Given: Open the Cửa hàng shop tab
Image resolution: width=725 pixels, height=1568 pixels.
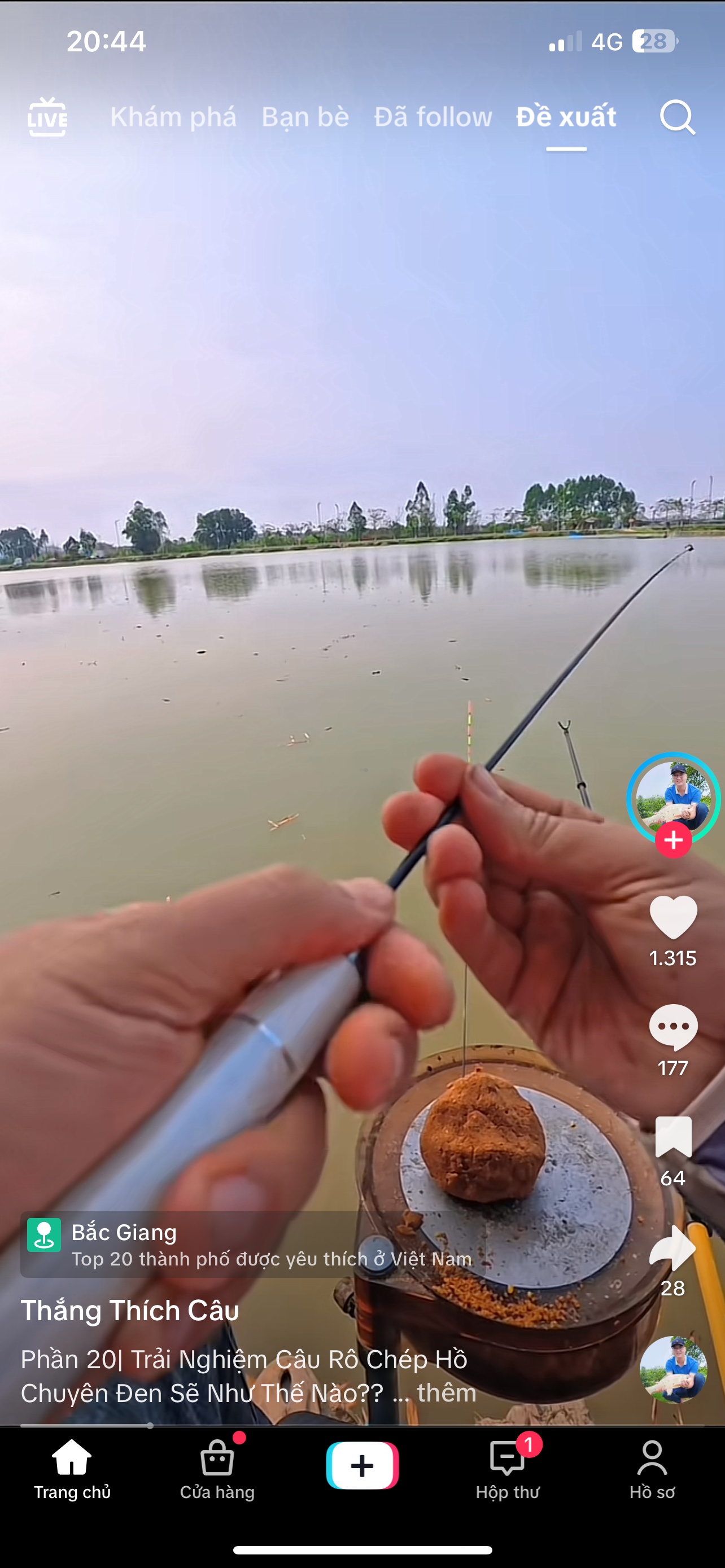Looking at the screenshot, I should [x=217, y=1468].
